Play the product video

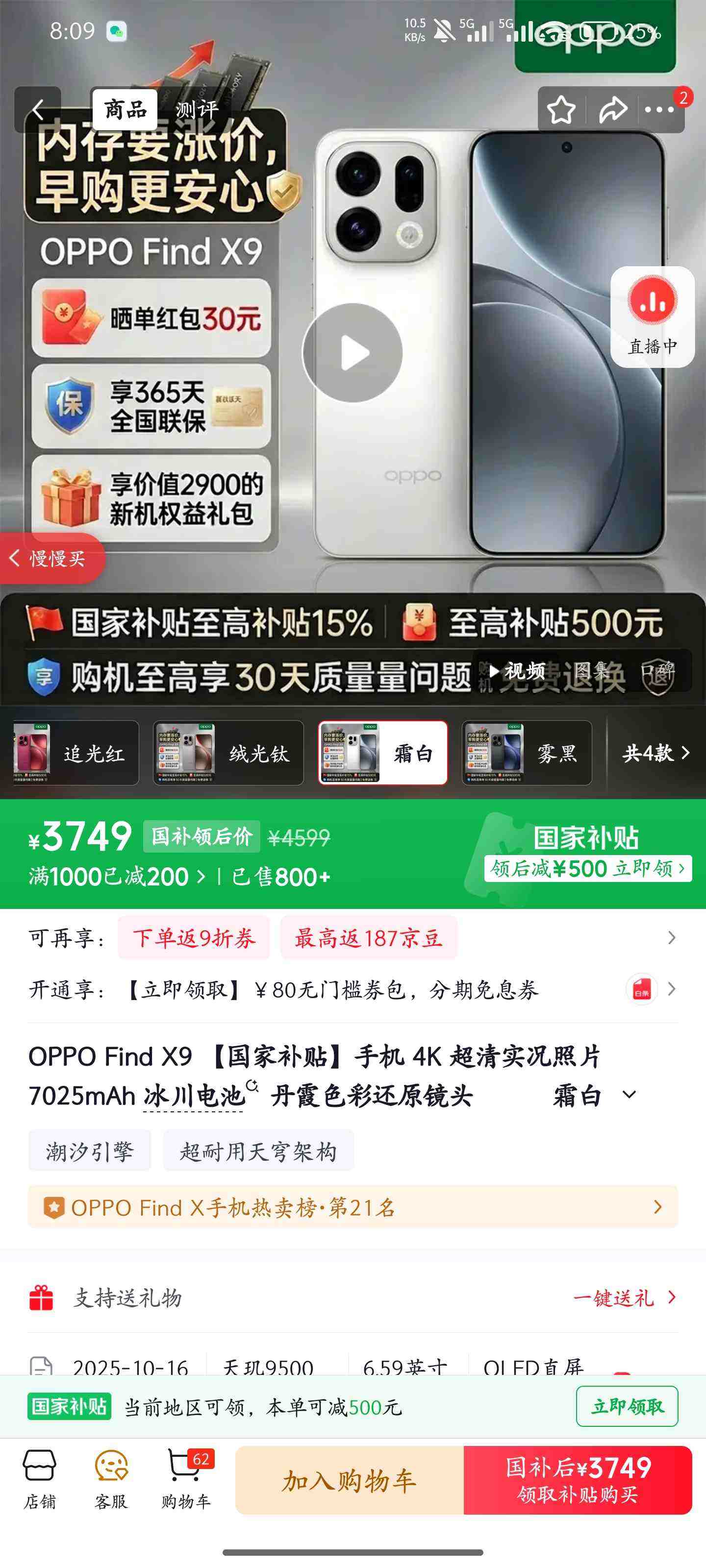click(x=353, y=354)
